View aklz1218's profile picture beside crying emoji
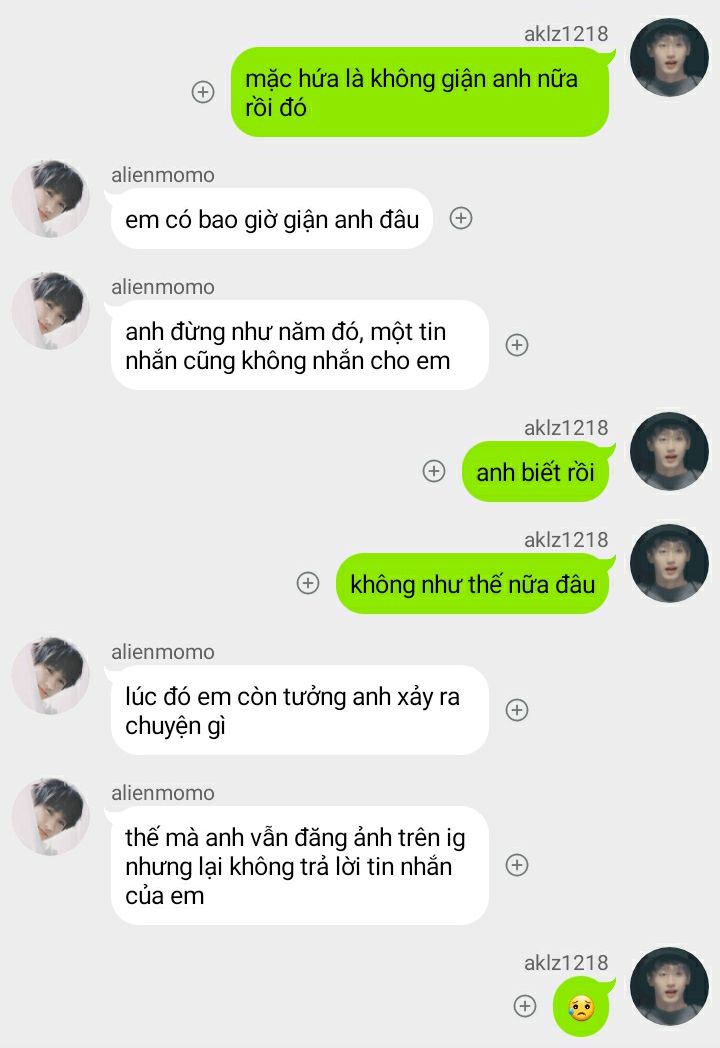Screen dimensions: 720x1048 (x=669, y=986)
